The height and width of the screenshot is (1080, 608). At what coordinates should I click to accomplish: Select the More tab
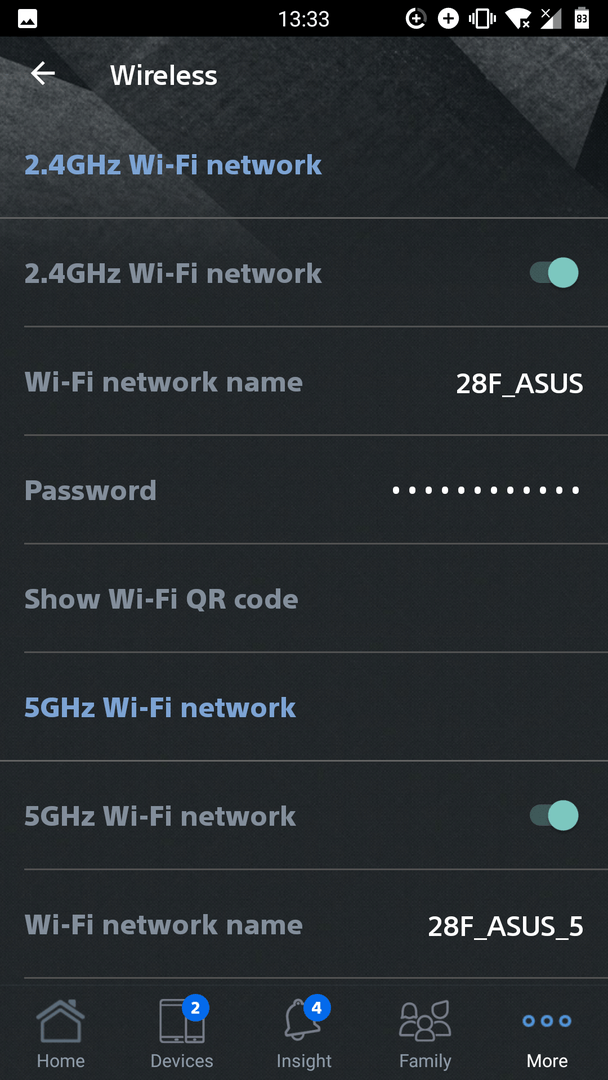547,1033
